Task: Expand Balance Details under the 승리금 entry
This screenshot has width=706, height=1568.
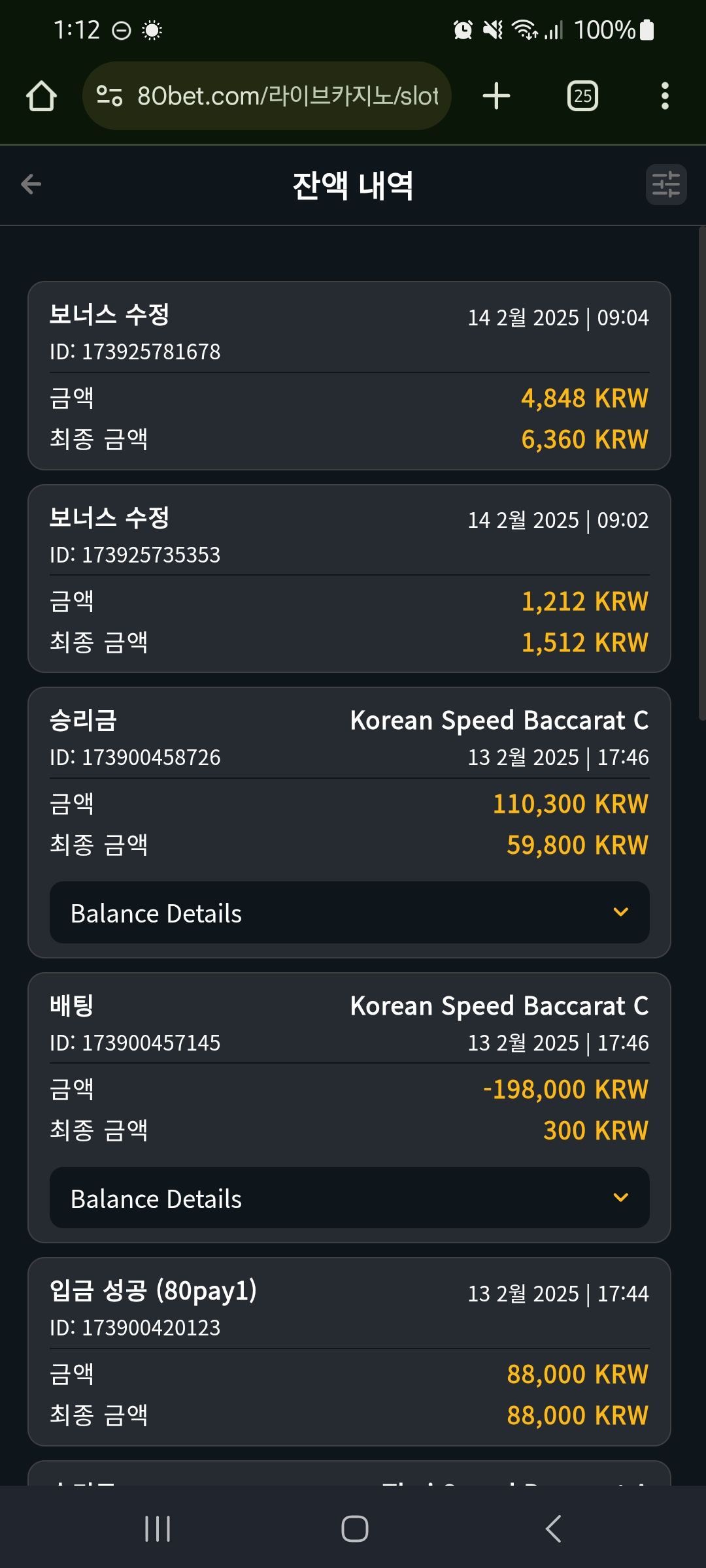Action: (350, 913)
